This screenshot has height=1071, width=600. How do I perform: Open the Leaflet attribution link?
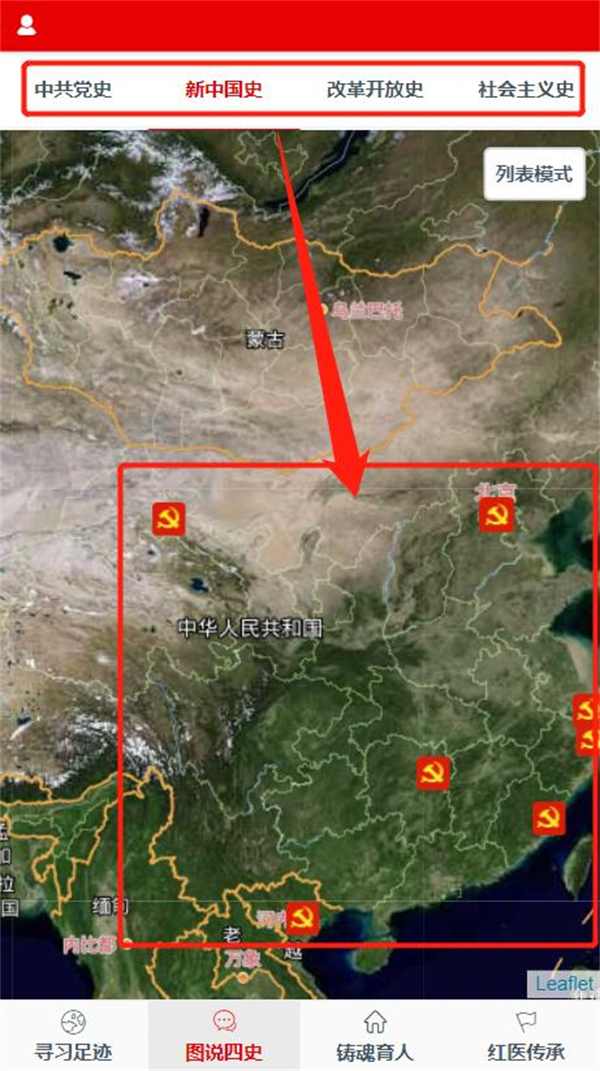(564, 984)
